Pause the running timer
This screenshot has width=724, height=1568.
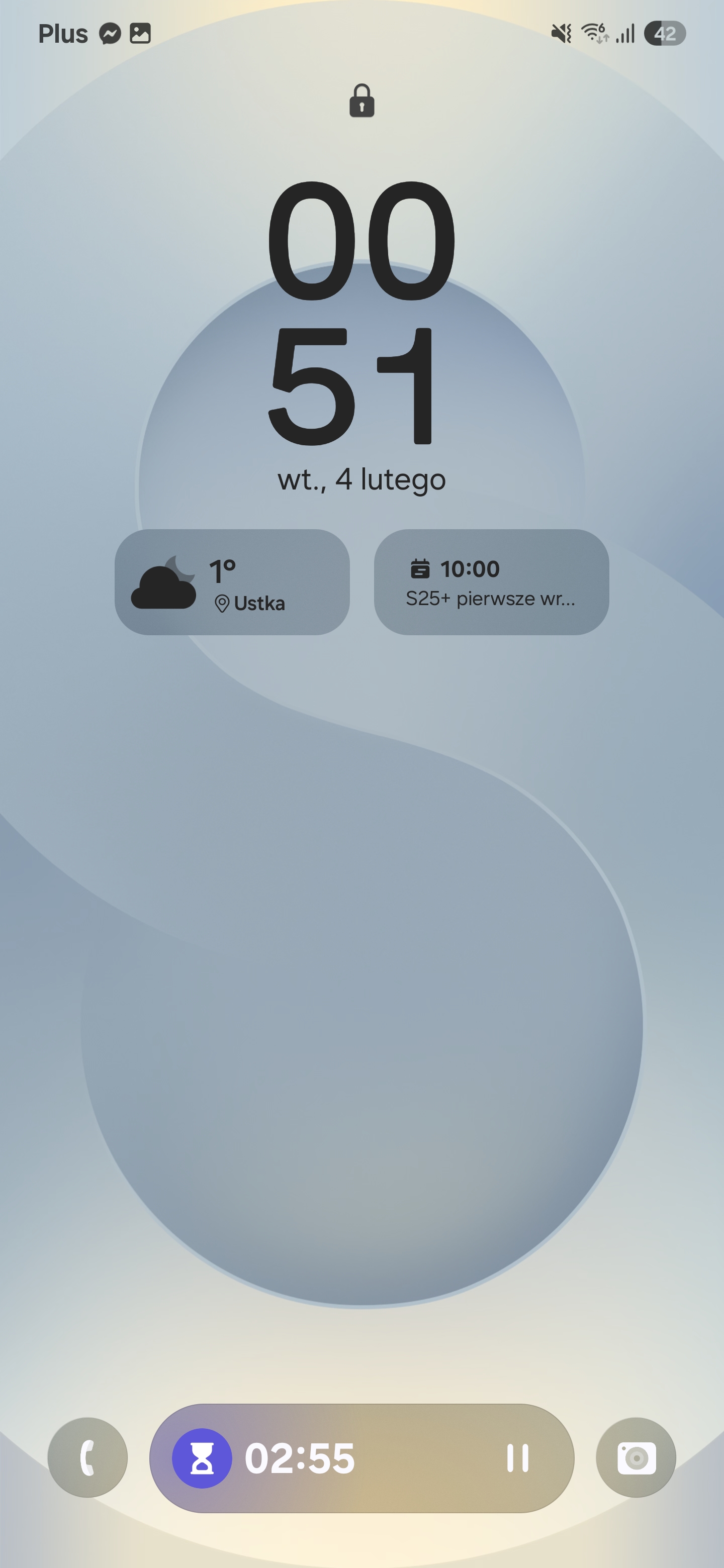[517, 1458]
